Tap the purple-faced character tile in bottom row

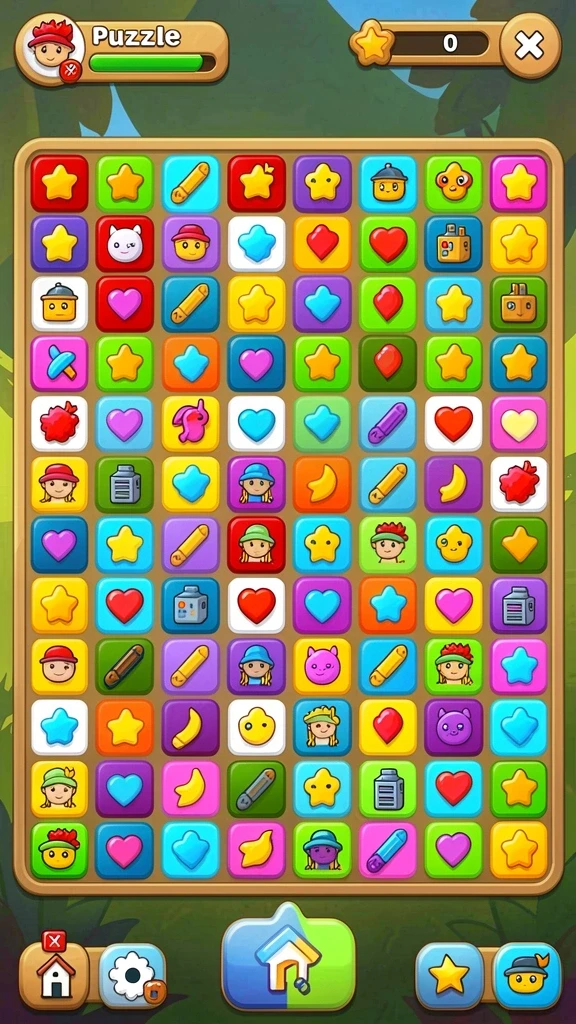pyautogui.click(x=322, y=850)
